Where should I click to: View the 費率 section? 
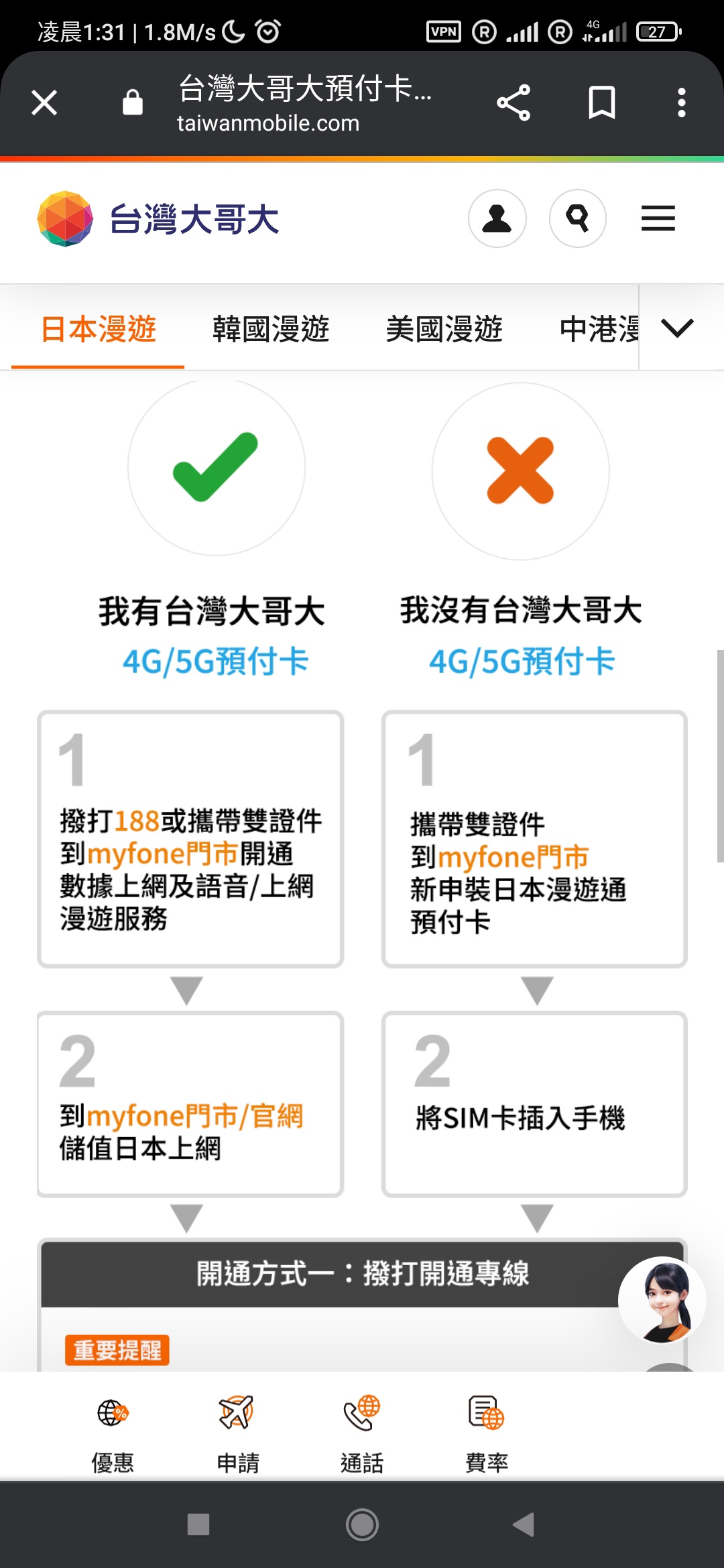click(487, 1433)
